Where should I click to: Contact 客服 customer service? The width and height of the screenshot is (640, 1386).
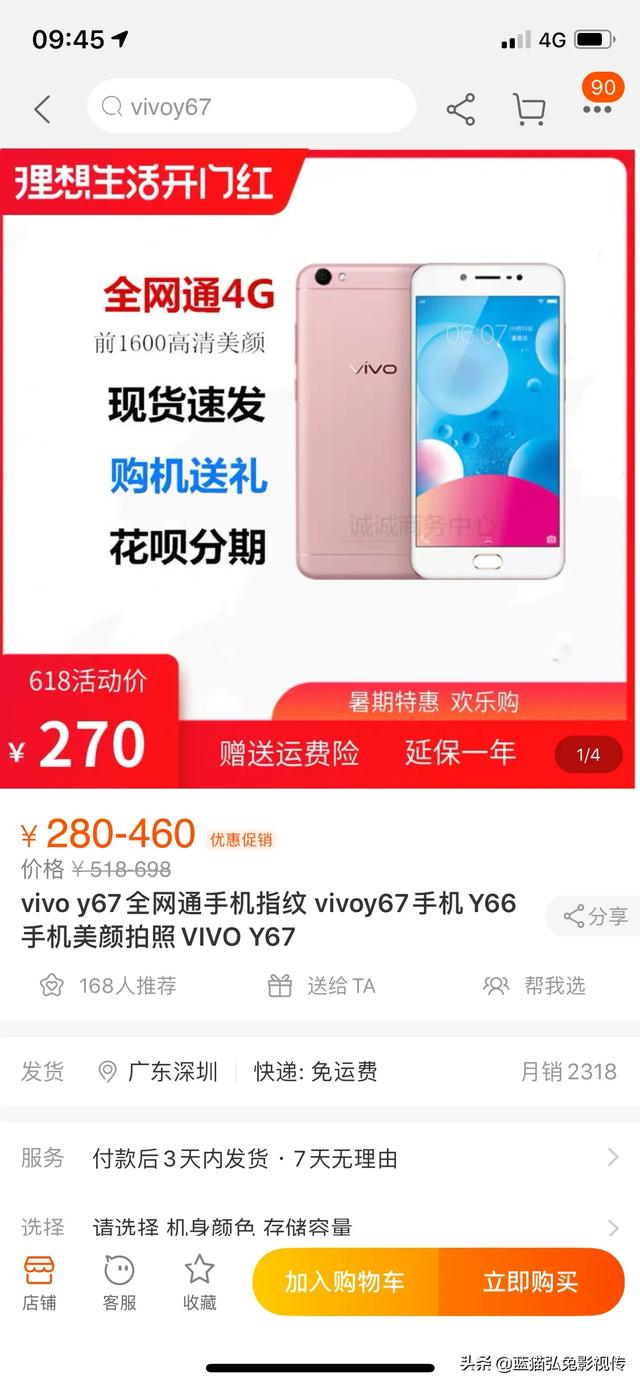119,1282
